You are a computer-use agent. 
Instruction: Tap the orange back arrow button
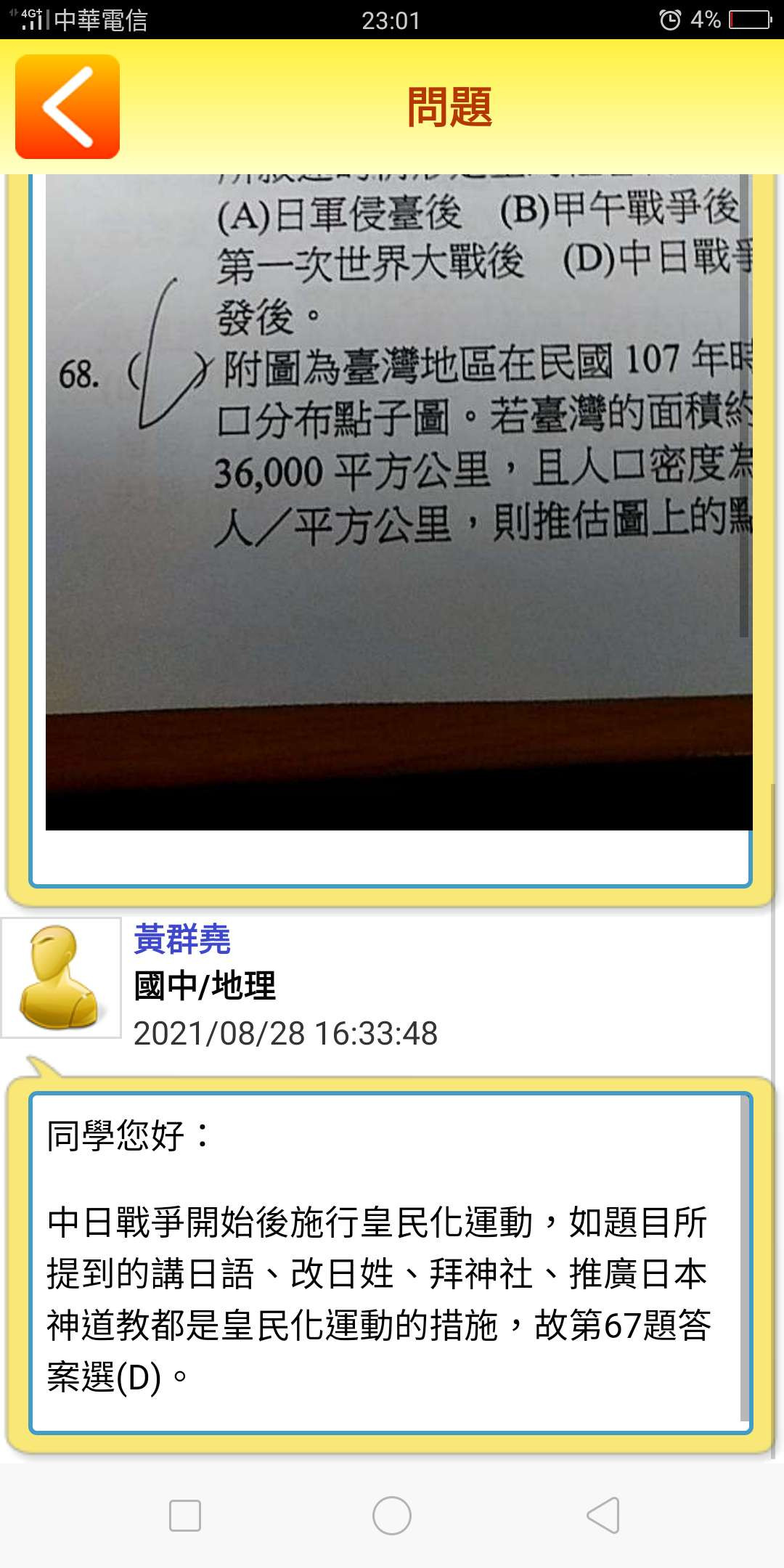pyautogui.click(x=67, y=107)
